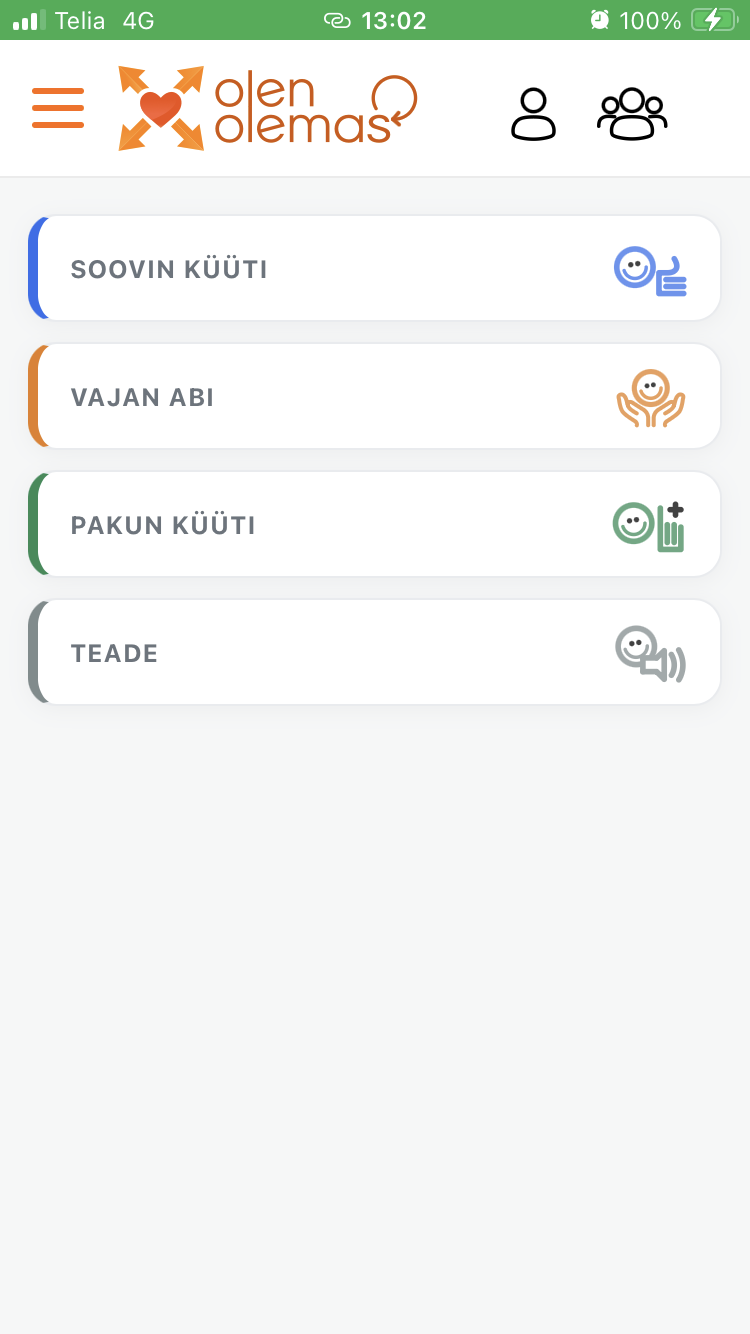This screenshot has height=1334, width=750.
Task: Select the Soovin küüti card
Action: click(375, 269)
